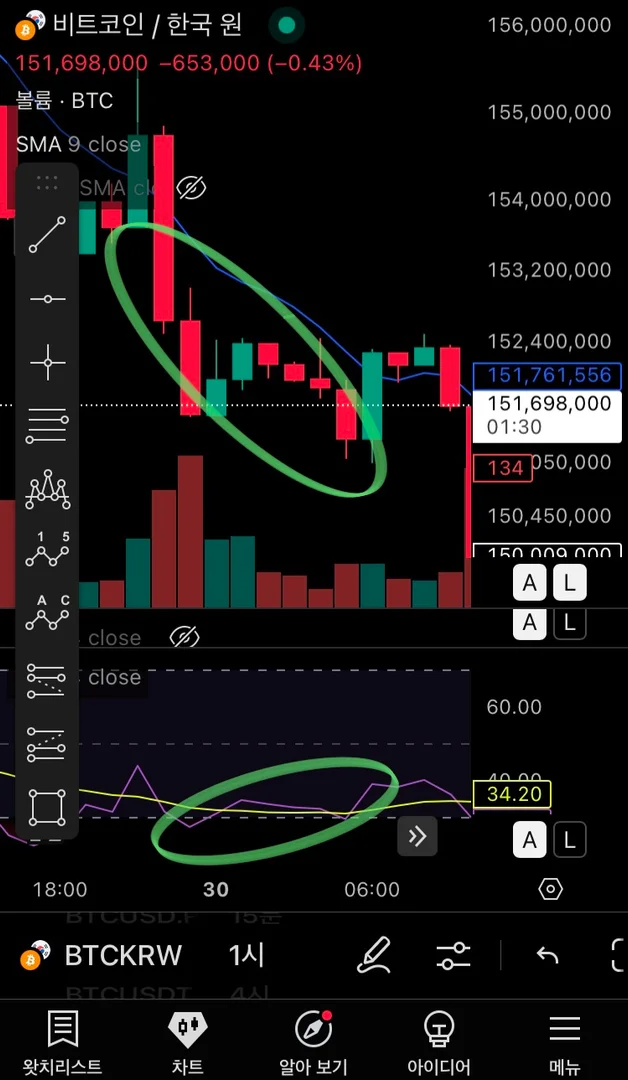This screenshot has height=1080, width=628.
Task: Jump to the latest bar with double-arrow button
Action: click(x=417, y=836)
